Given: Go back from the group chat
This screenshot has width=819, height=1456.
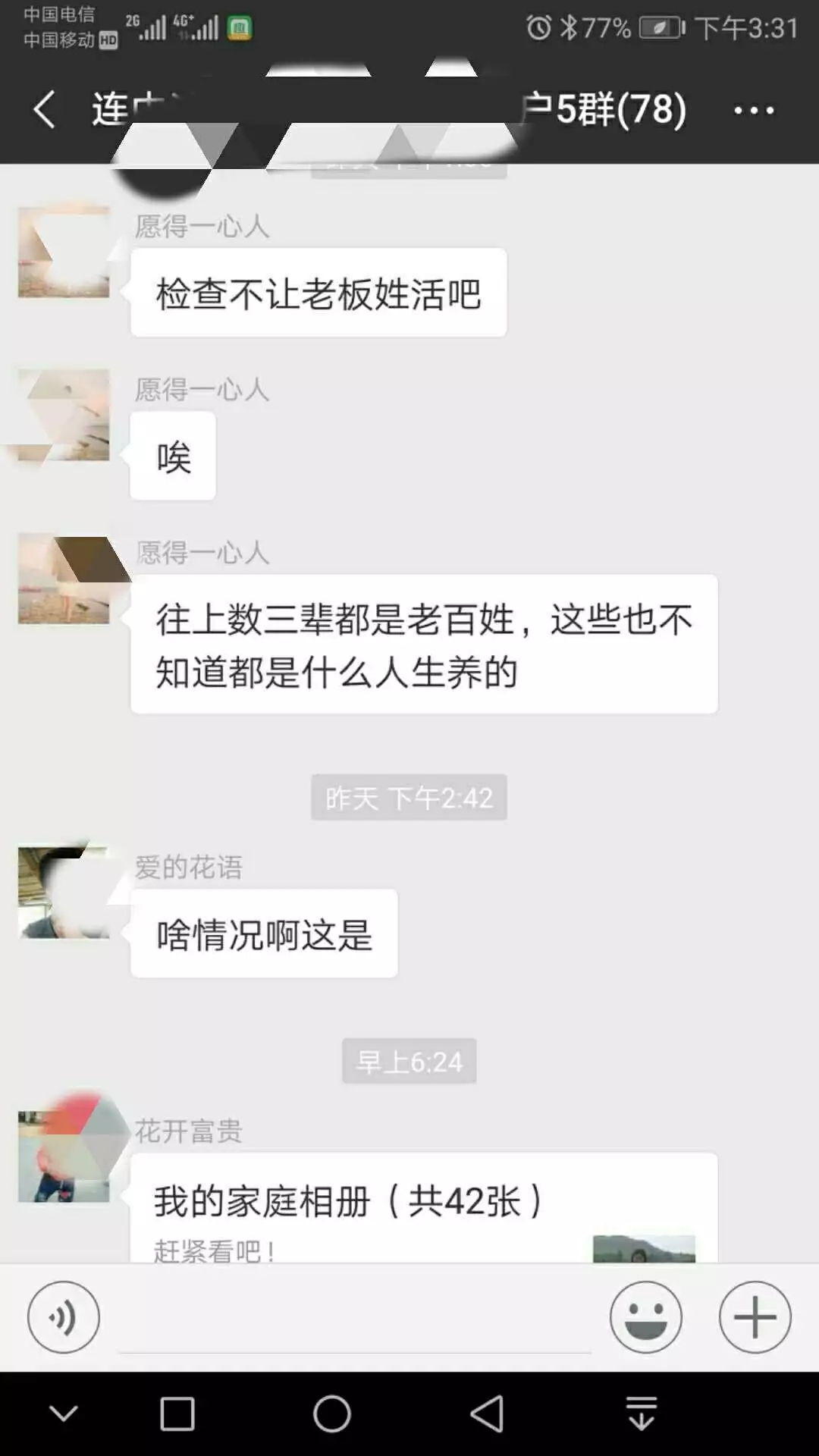Looking at the screenshot, I should [44, 110].
